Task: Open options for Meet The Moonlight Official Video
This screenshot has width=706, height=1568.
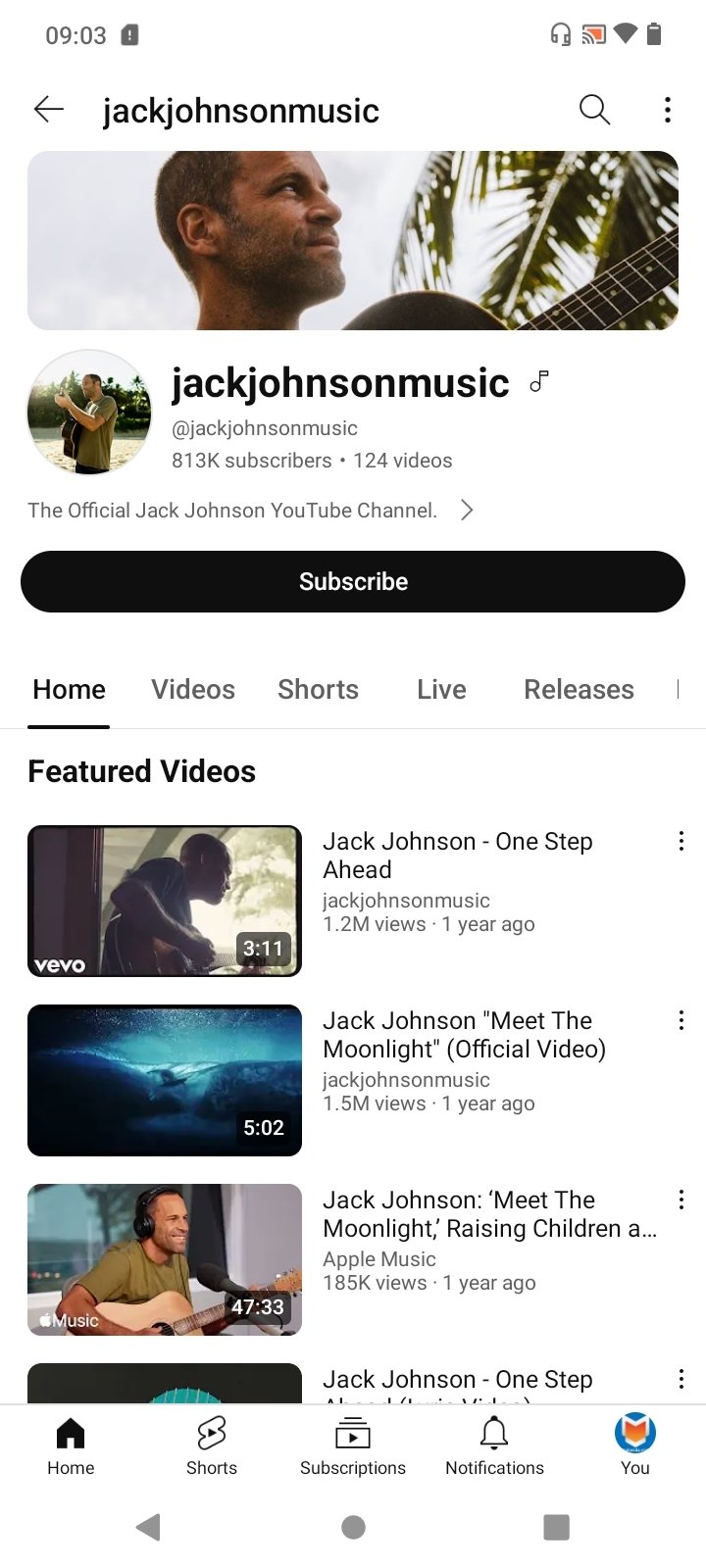Action: (681, 1020)
